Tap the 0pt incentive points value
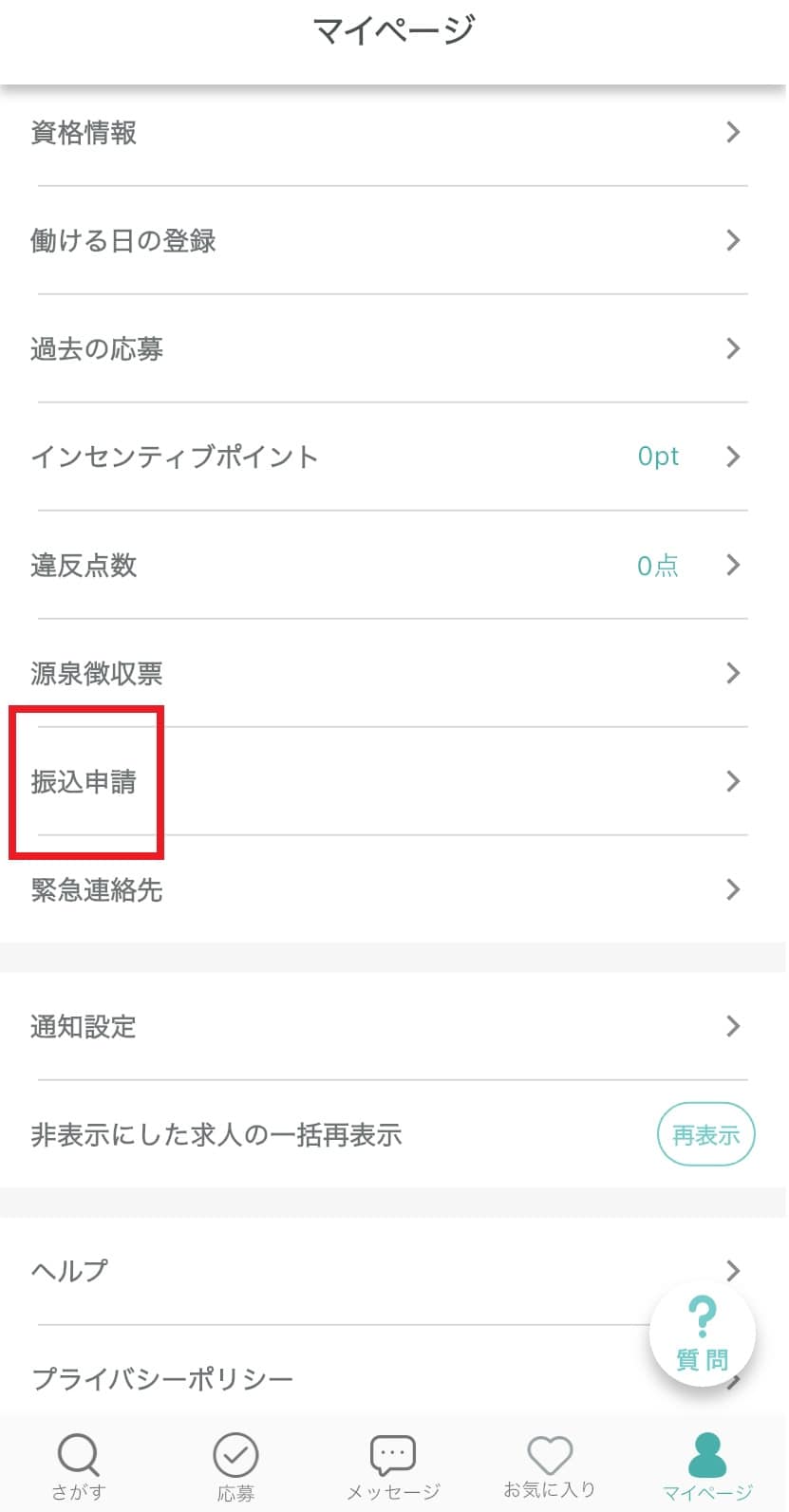The width and height of the screenshot is (789, 1512). point(659,457)
